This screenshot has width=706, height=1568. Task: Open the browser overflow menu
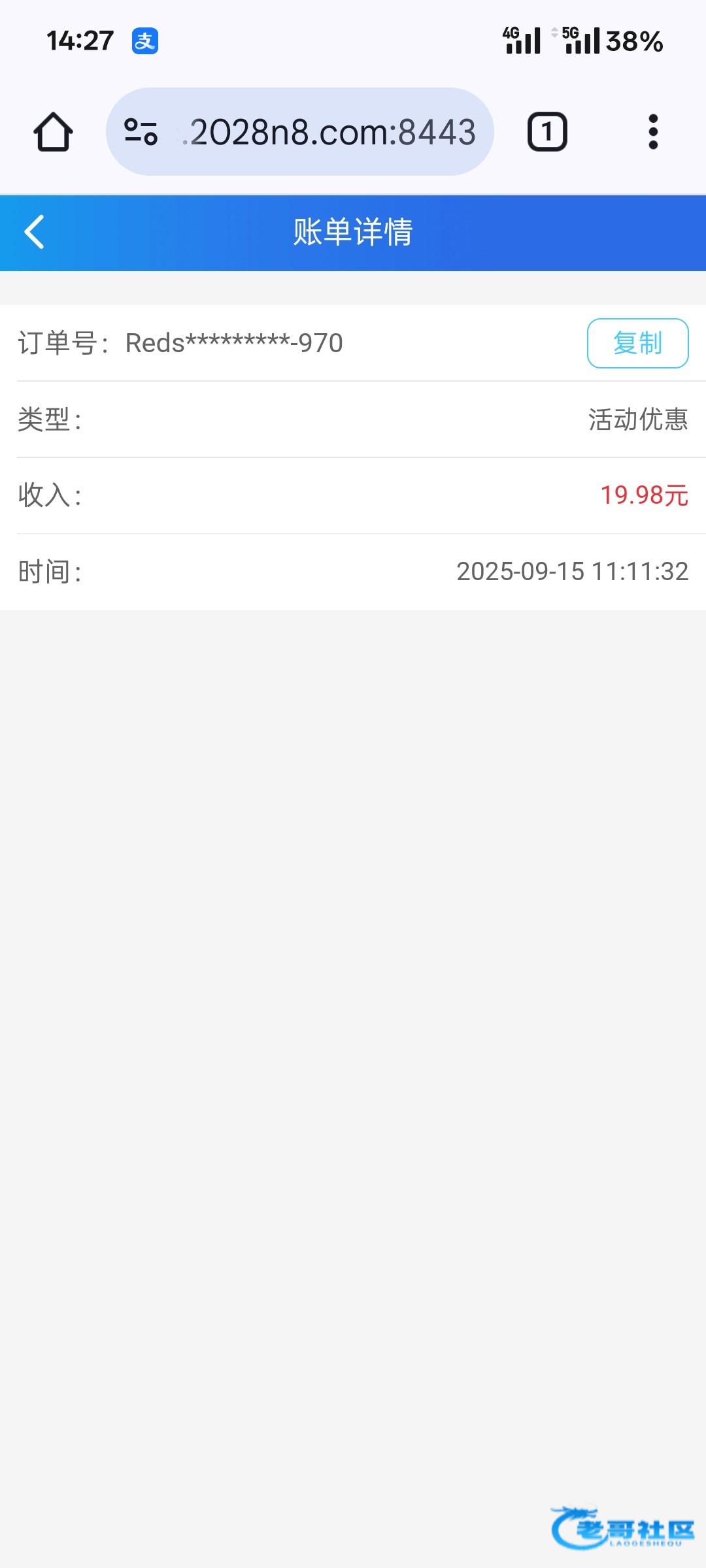click(x=652, y=132)
